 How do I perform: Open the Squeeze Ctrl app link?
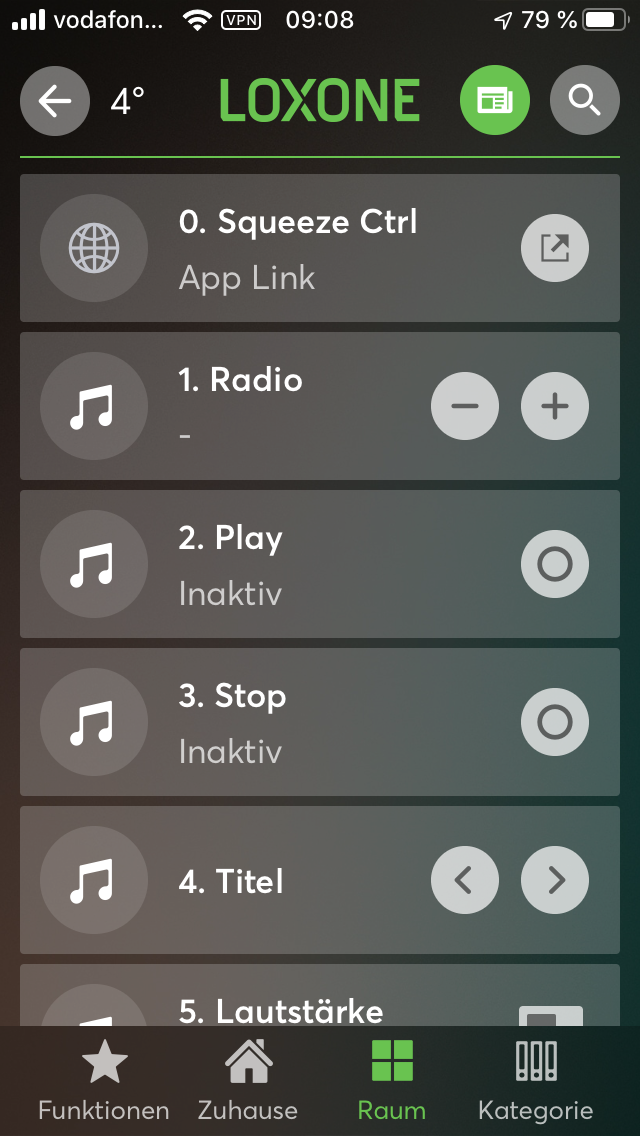point(554,248)
